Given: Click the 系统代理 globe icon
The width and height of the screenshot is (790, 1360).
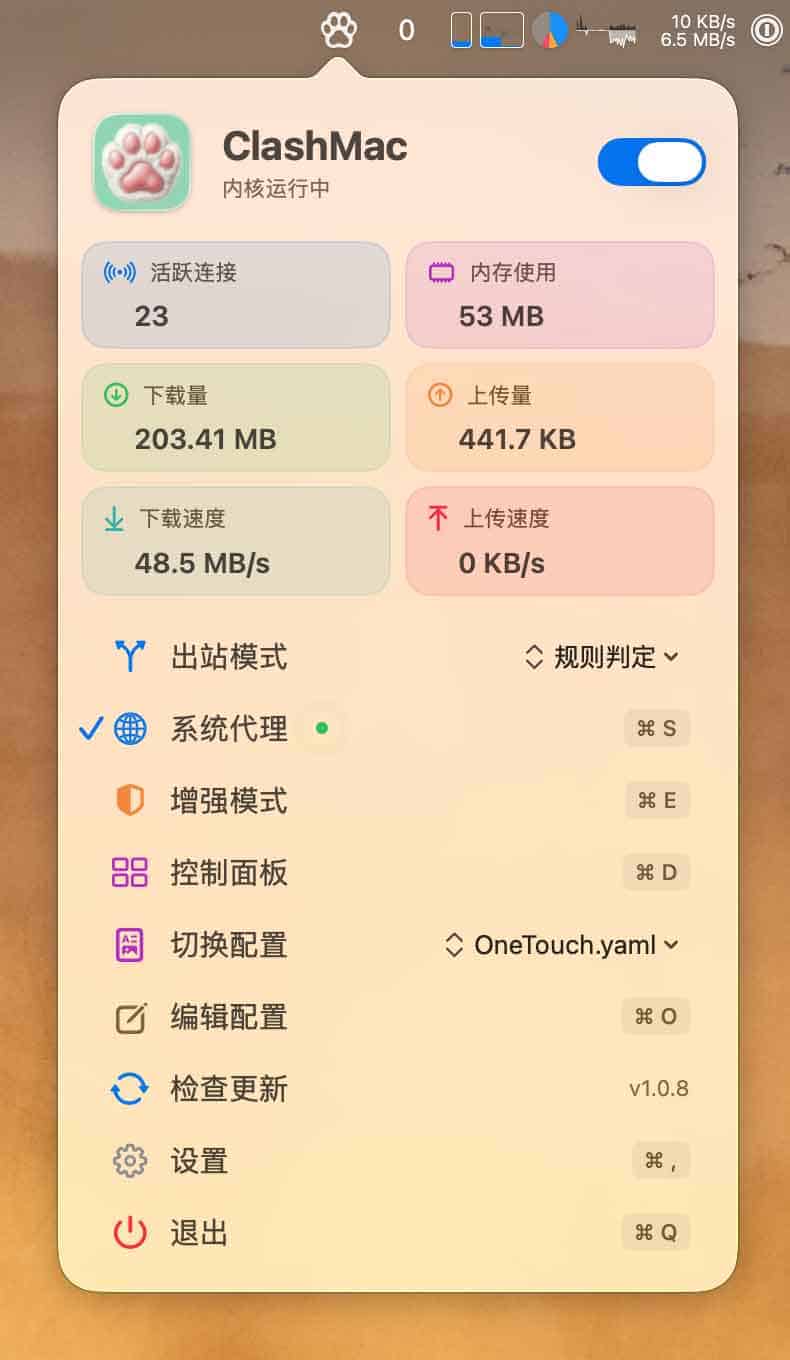Looking at the screenshot, I should click(x=131, y=729).
